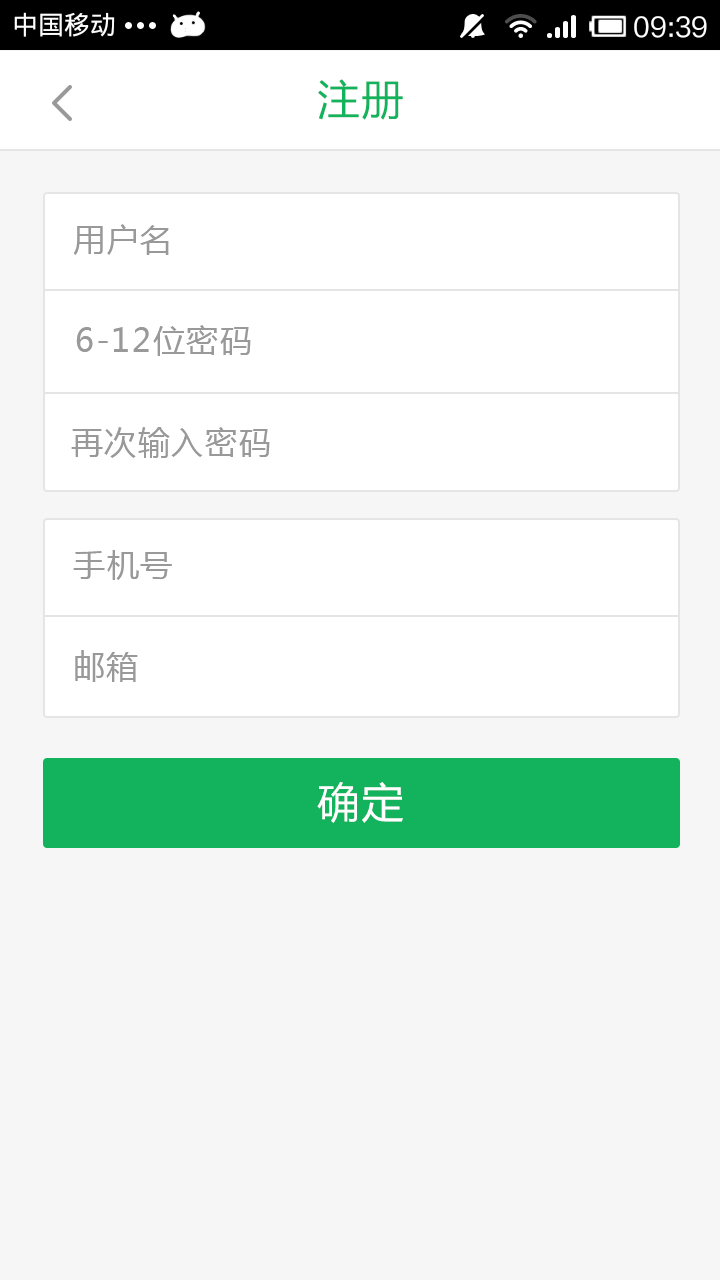Focus the username field placeholder text

point(120,241)
